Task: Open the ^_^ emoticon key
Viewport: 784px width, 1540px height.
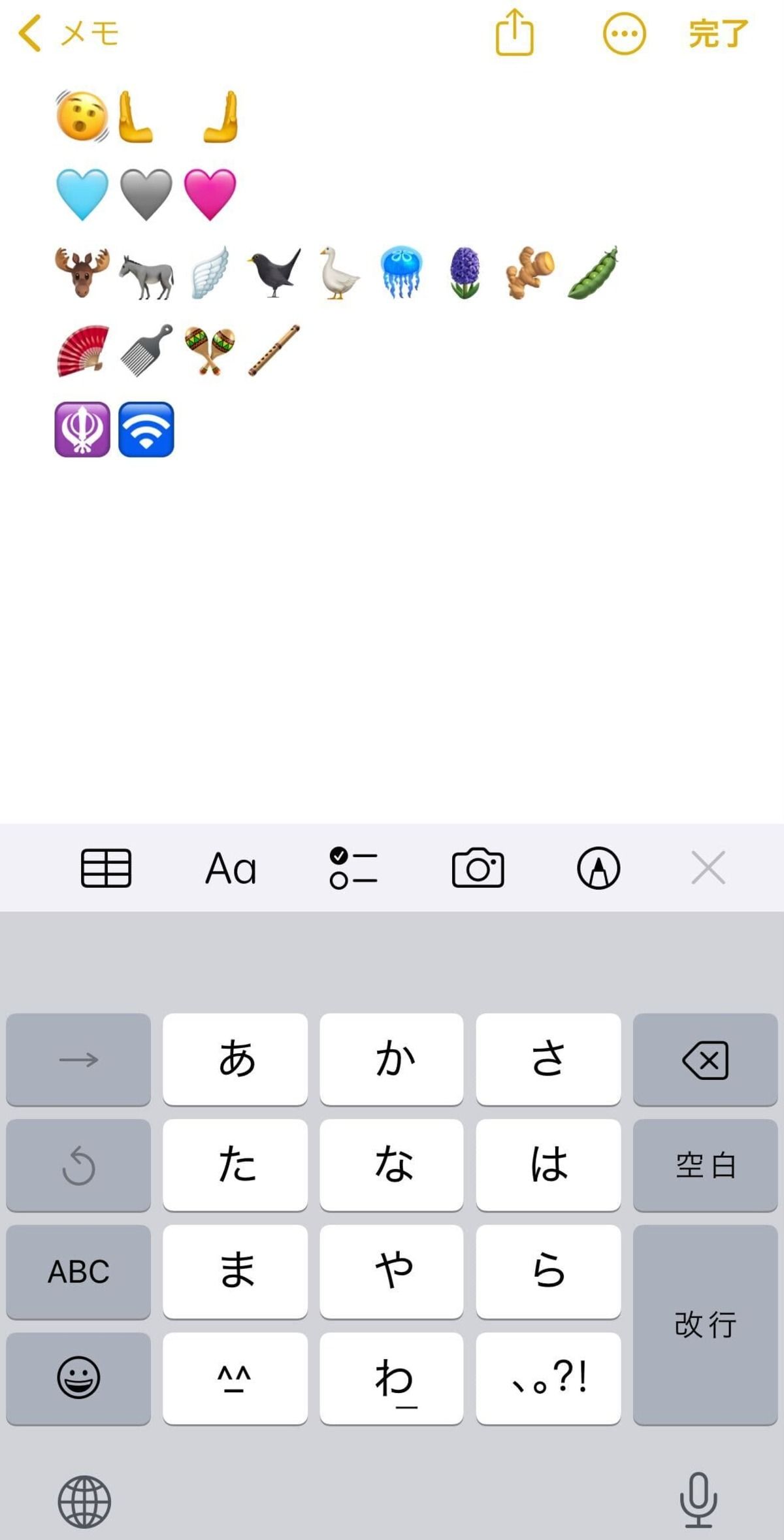Action: tap(235, 1377)
